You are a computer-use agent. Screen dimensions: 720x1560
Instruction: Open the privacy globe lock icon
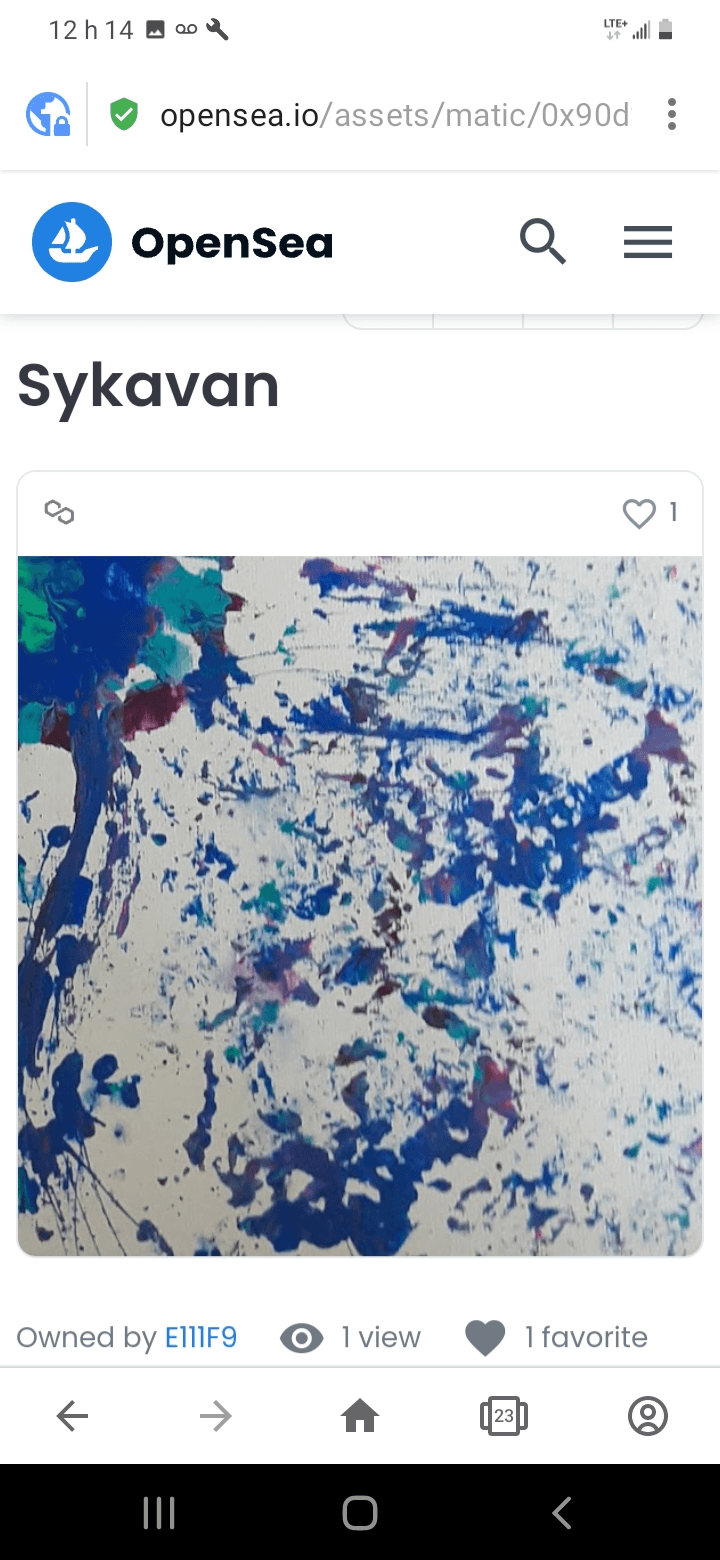tap(47, 114)
